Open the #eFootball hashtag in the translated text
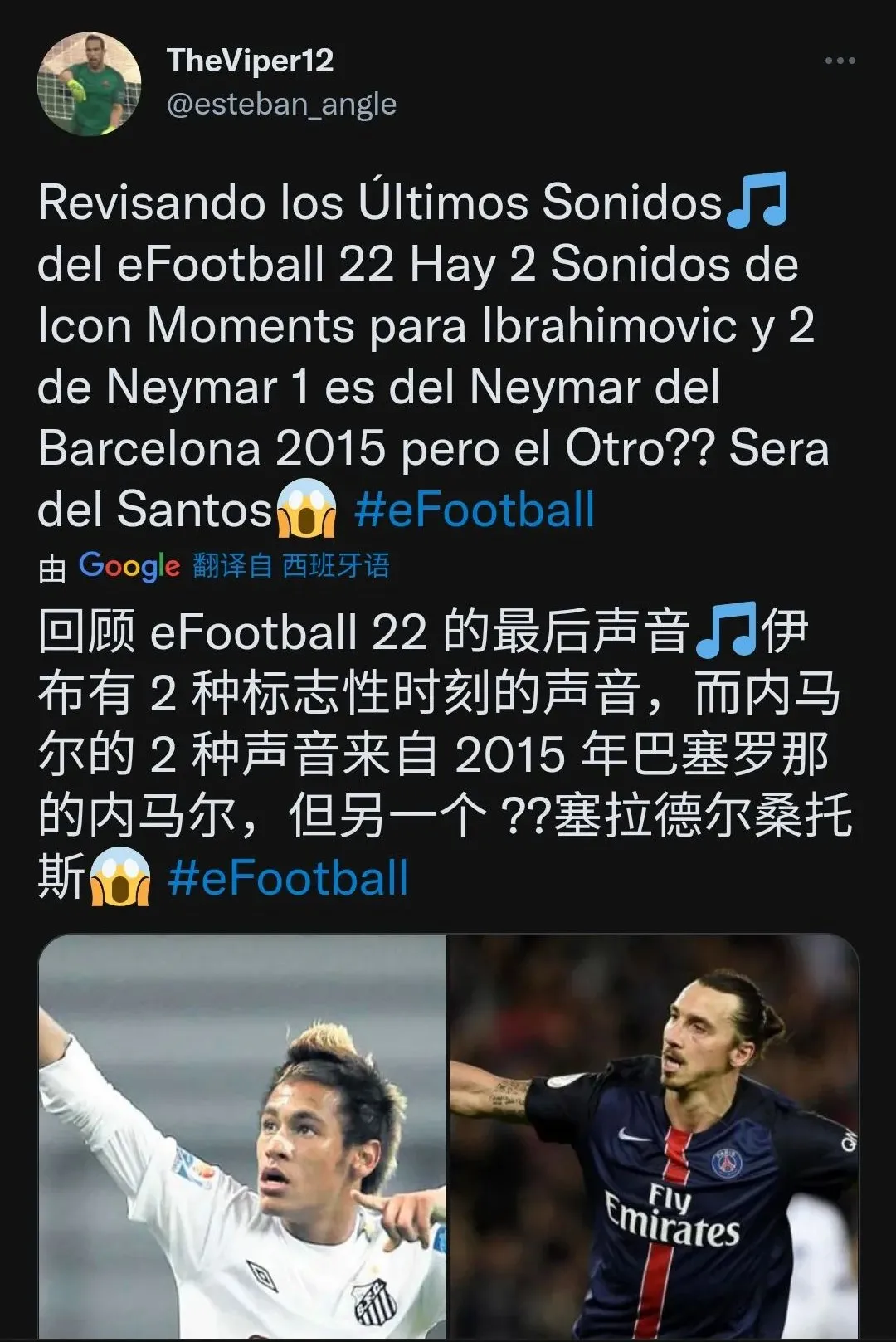 [x=288, y=878]
